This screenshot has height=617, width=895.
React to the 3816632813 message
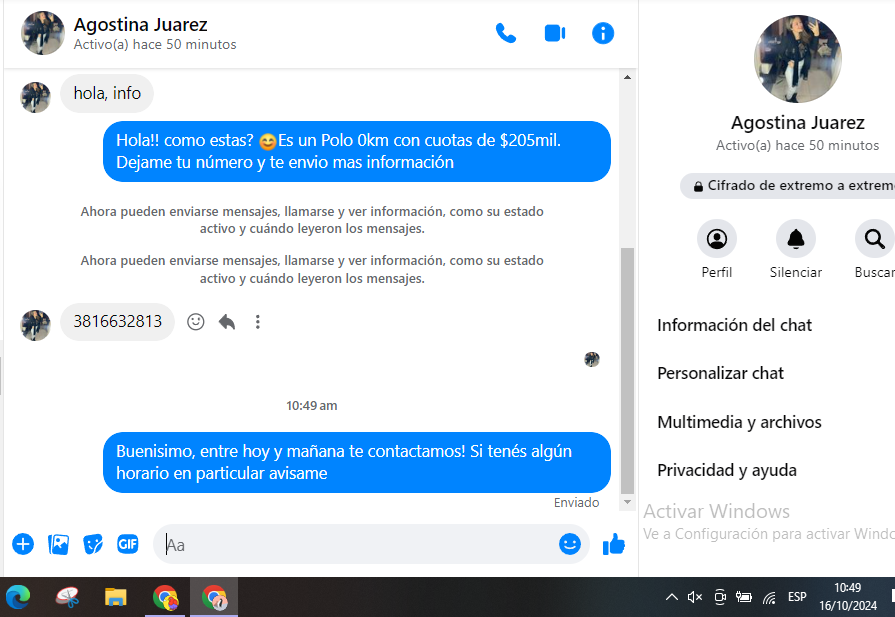pyautogui.click(x=196, y=322)
